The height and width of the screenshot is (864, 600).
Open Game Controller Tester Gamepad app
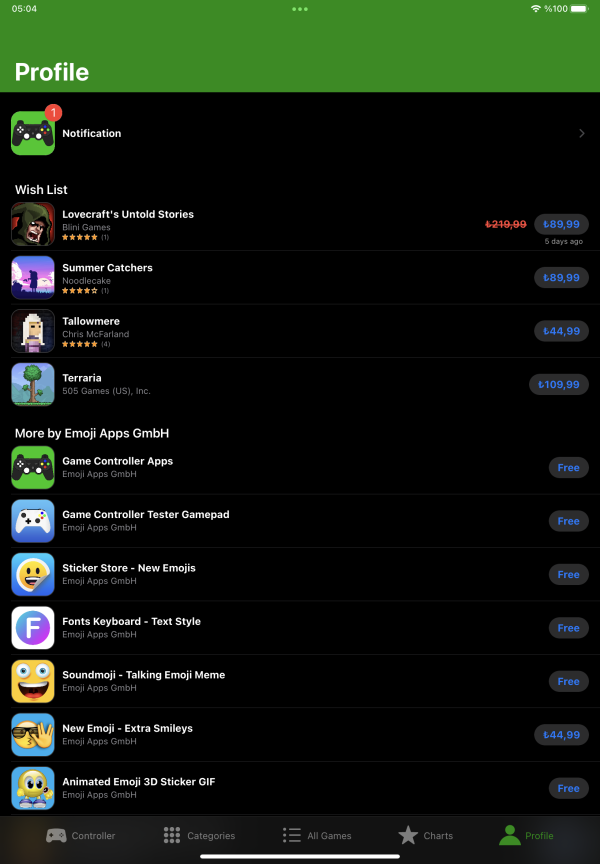(x=146, y=514)
